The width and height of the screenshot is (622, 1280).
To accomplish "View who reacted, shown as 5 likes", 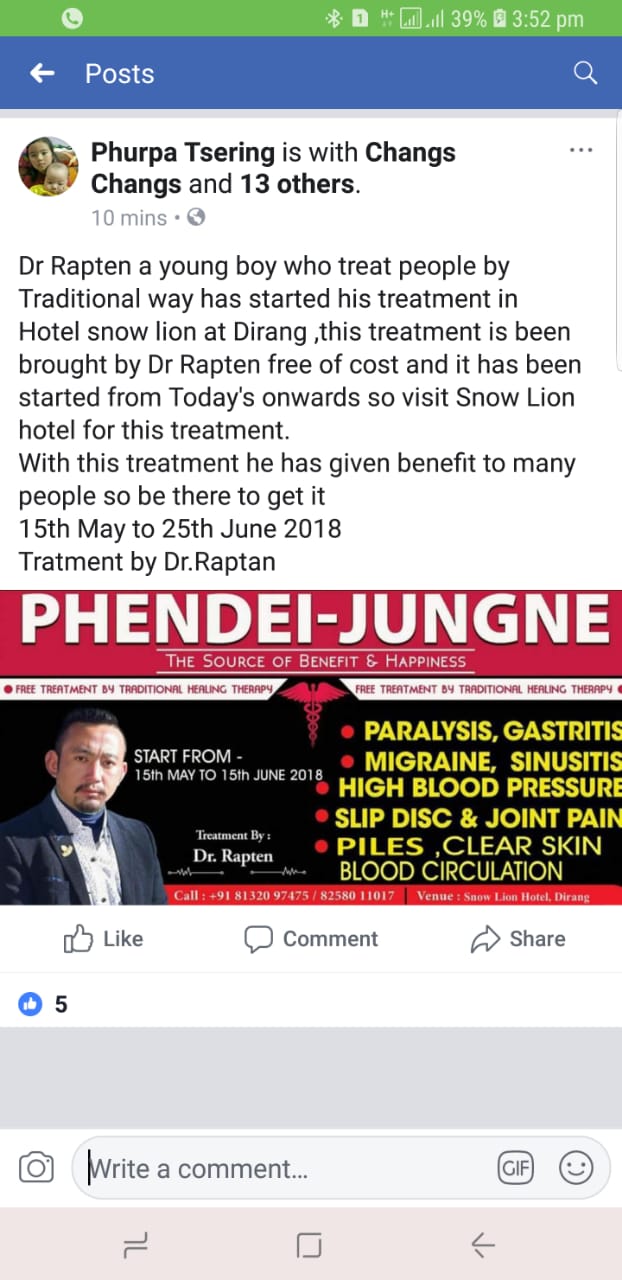I will coord(44,1003).
